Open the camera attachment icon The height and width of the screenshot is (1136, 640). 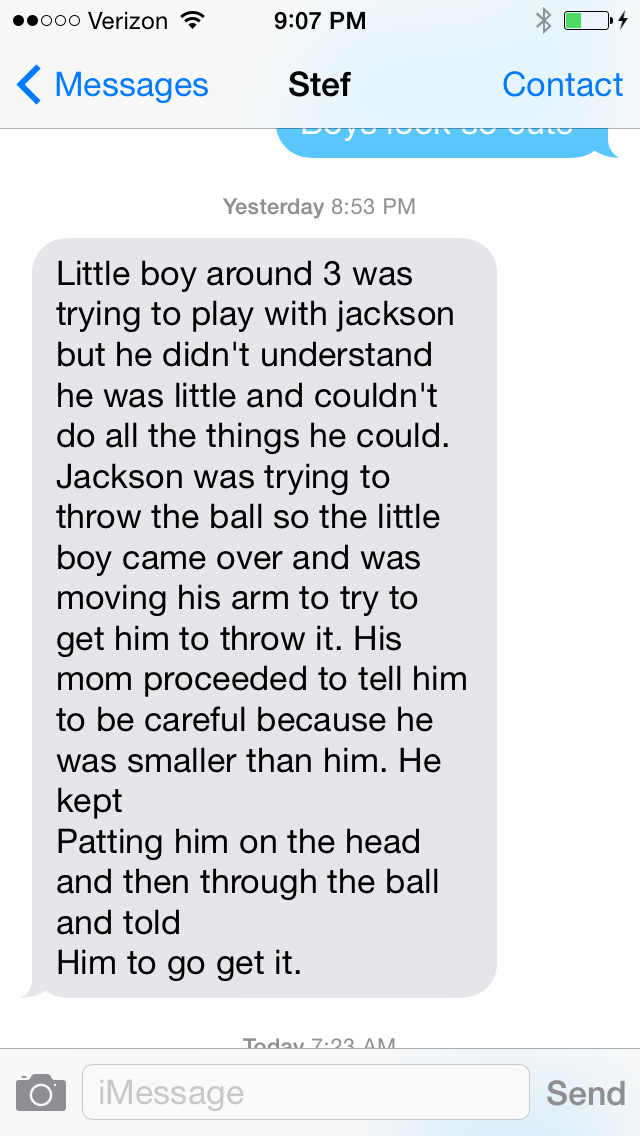point(41,1092)
